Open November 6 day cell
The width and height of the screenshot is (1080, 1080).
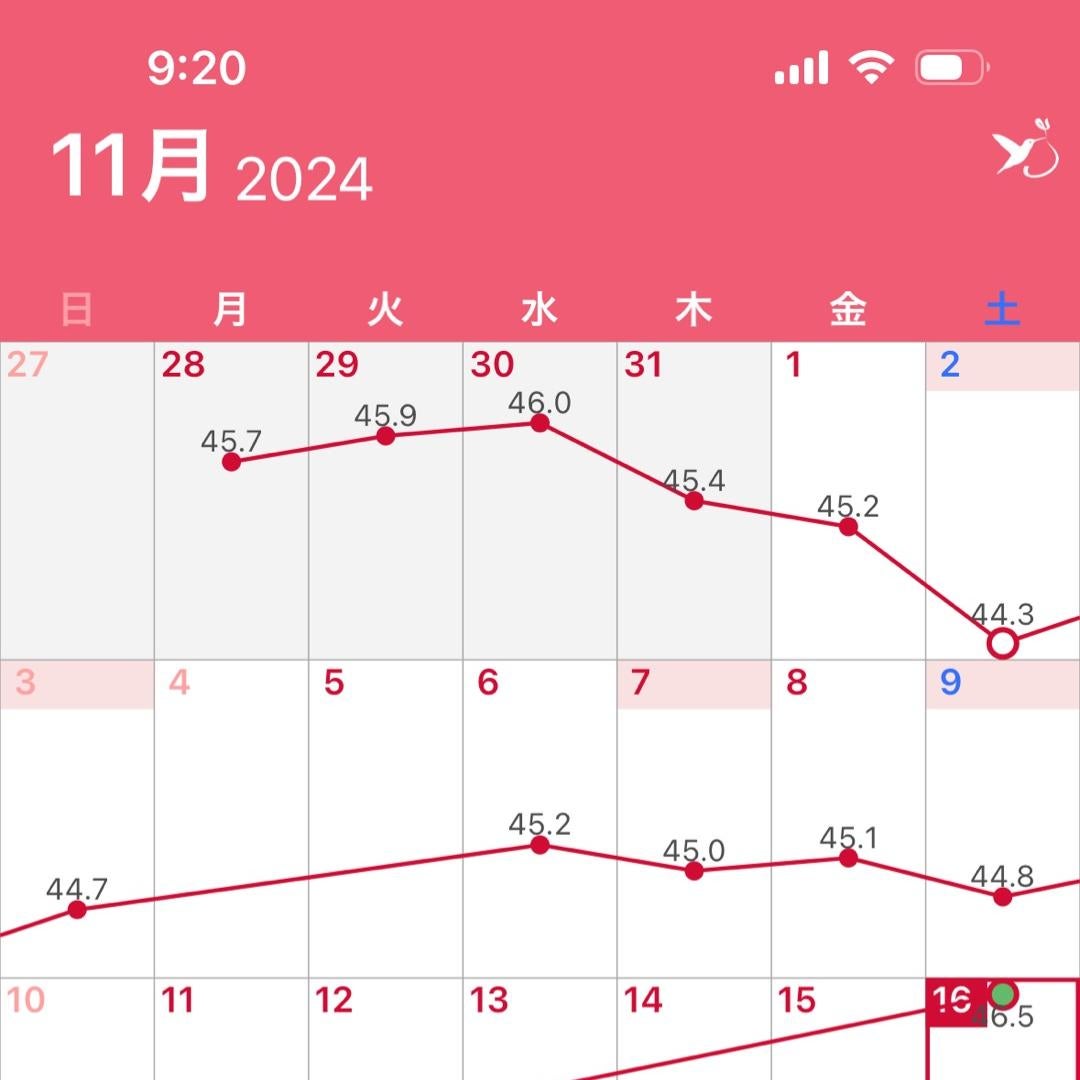click(x=540, y=818)
